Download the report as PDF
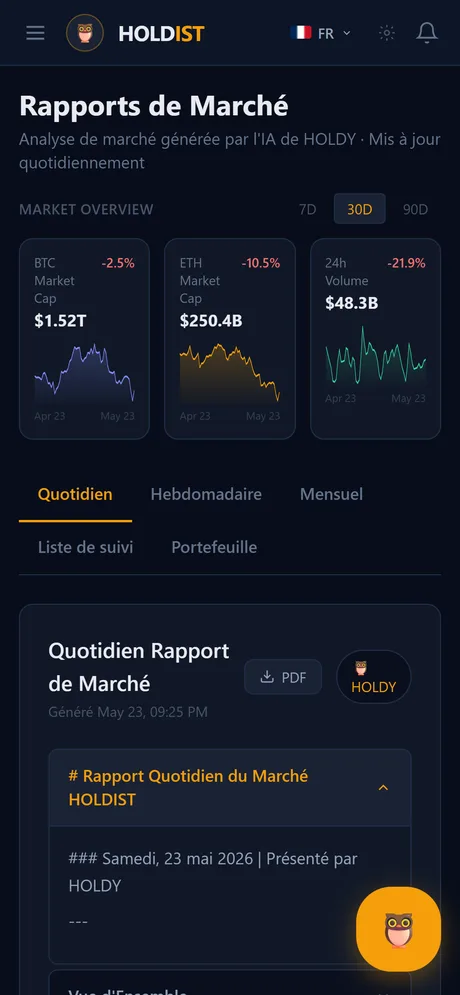This screenshot has height=995, width=460. (x=283, y=677)
